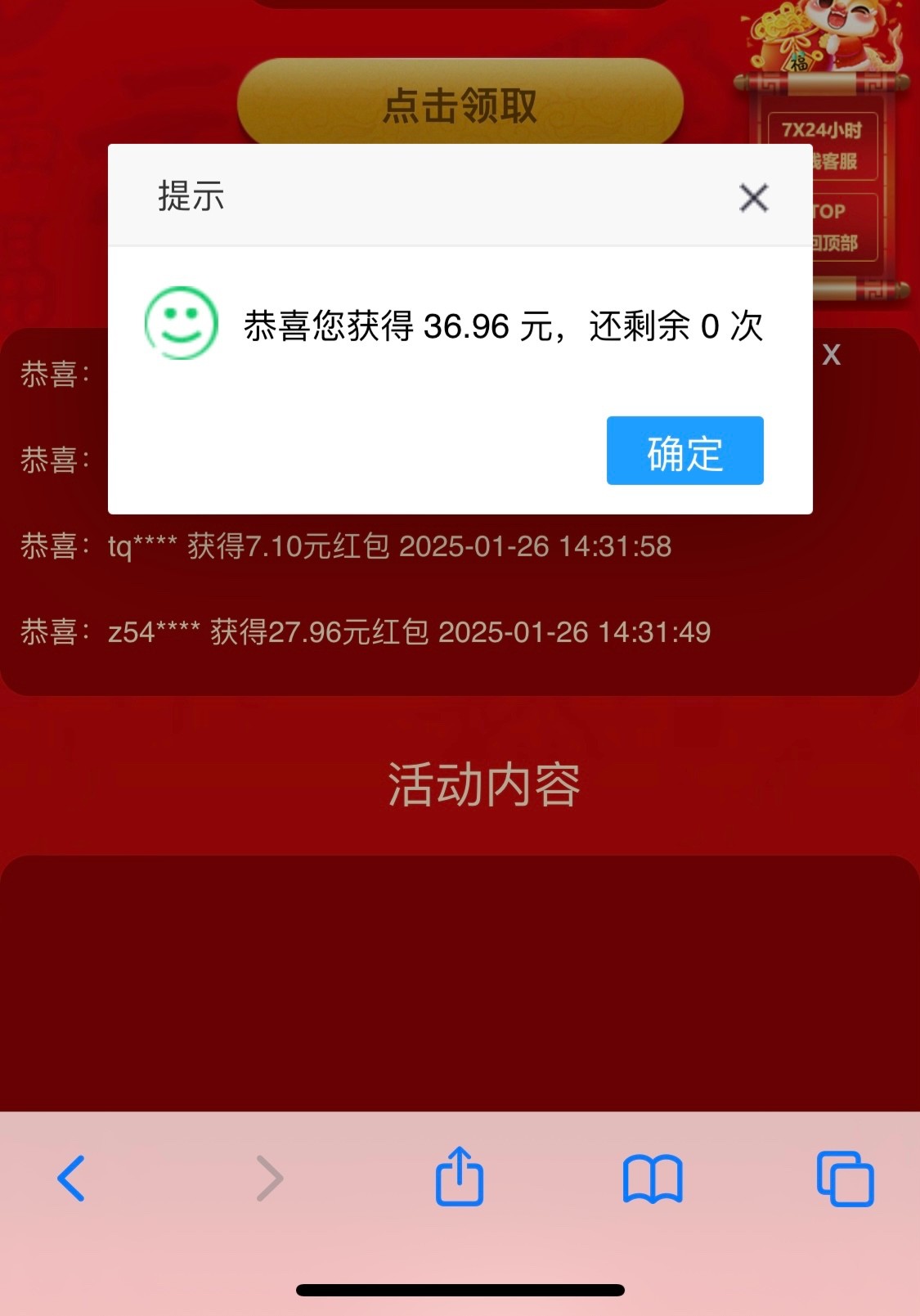
Task: Open browser bookmarks
Action: (652, 1179)
